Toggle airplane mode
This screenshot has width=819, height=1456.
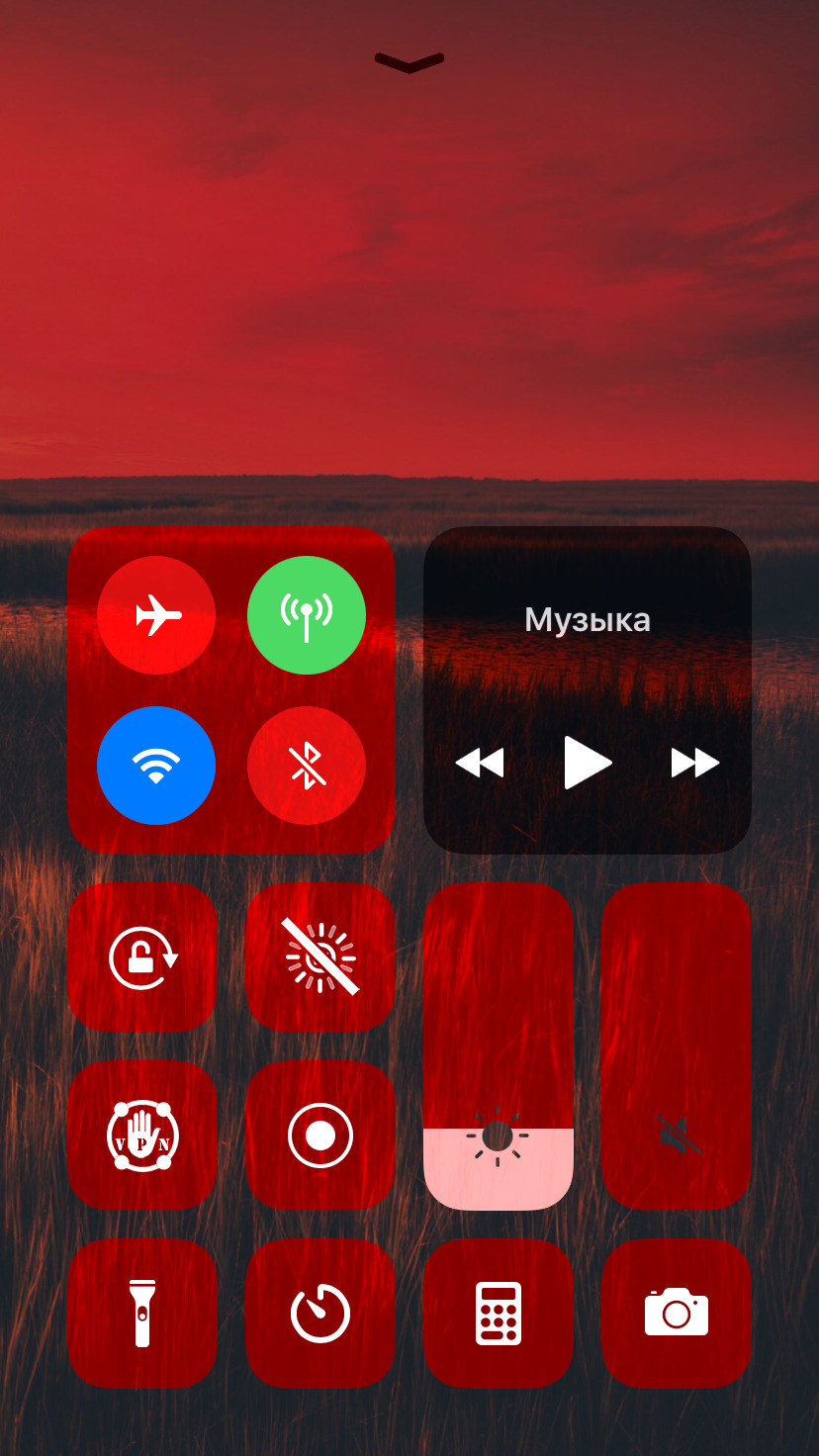pos(156,615)
